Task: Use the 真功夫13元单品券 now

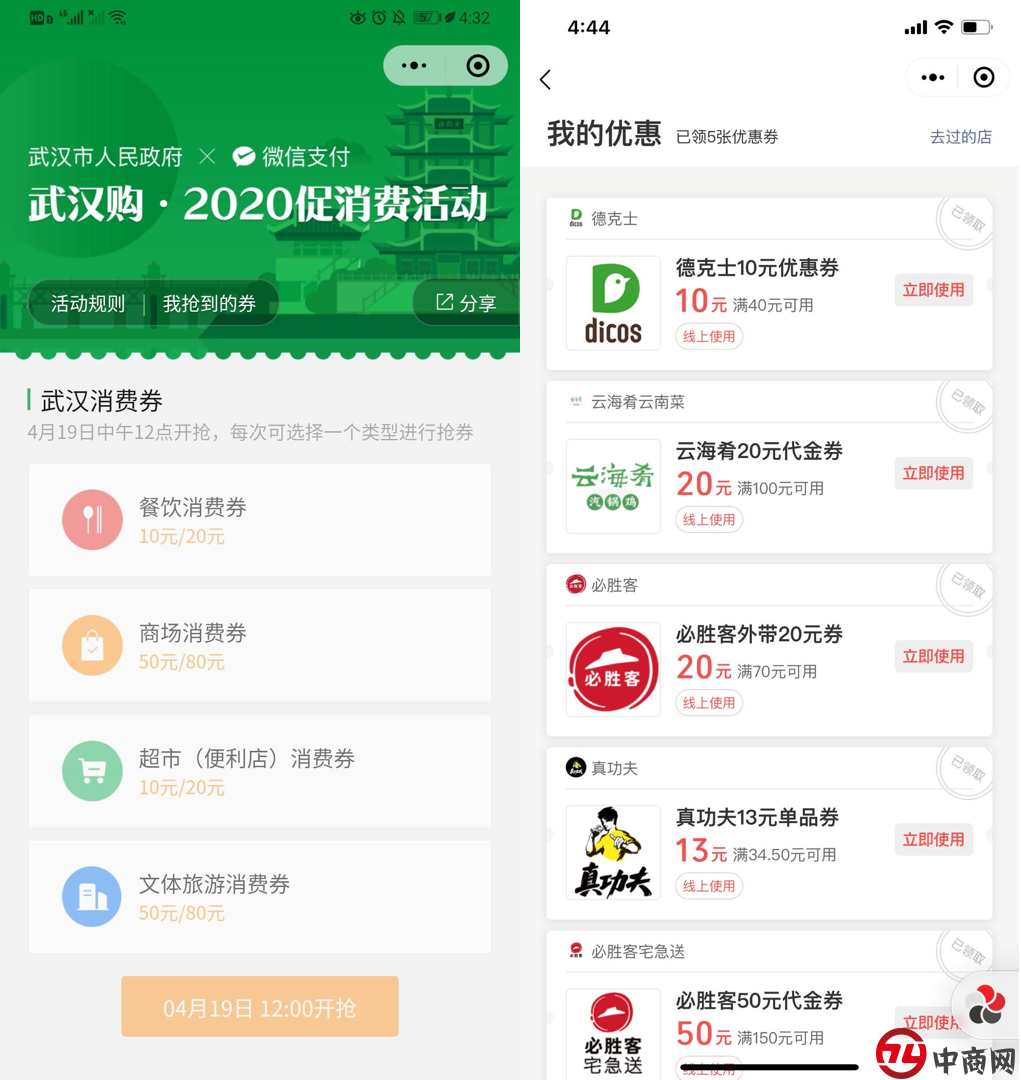Action: [x=933, y=839]
